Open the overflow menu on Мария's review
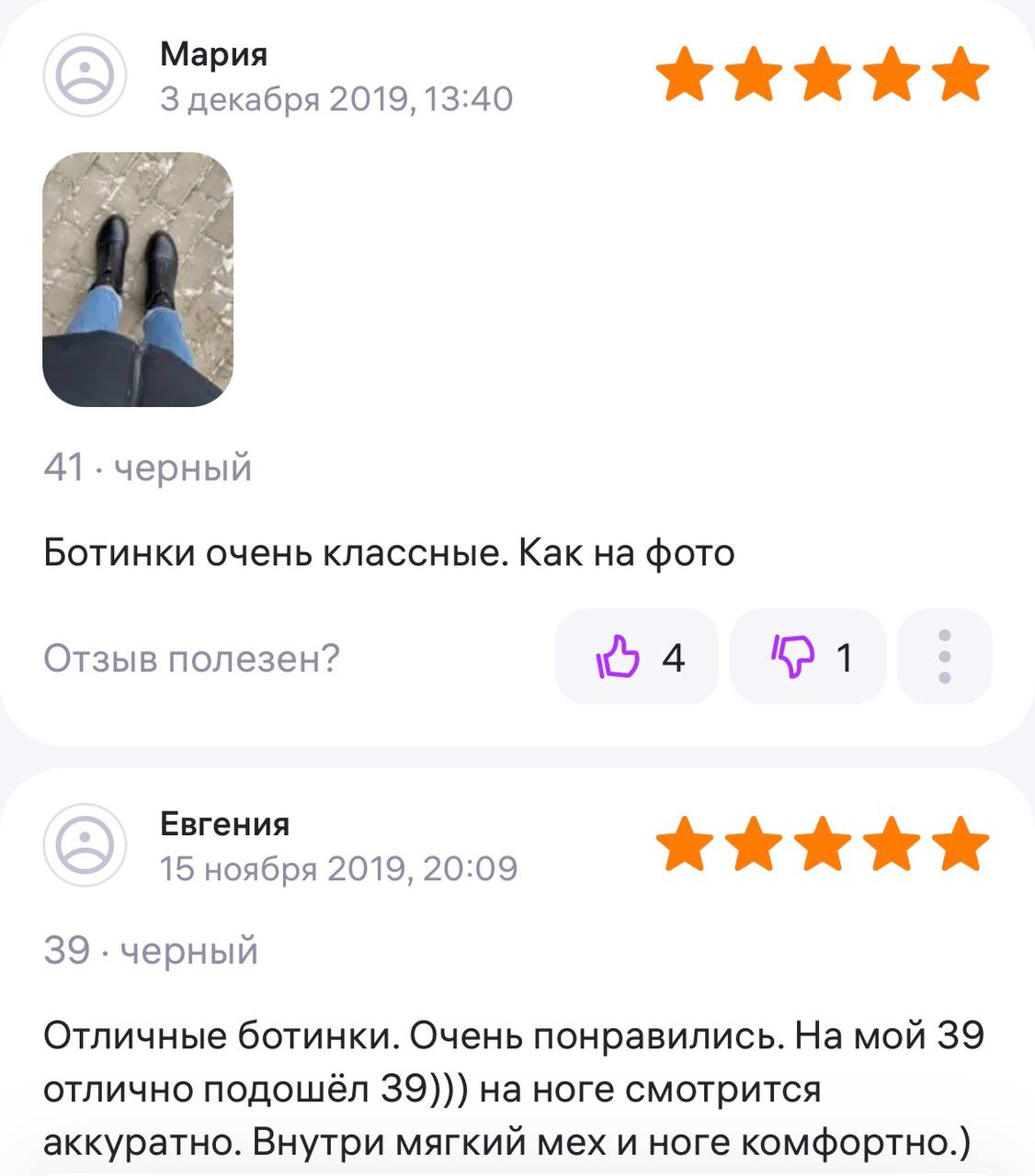 (x=944, y=658)
